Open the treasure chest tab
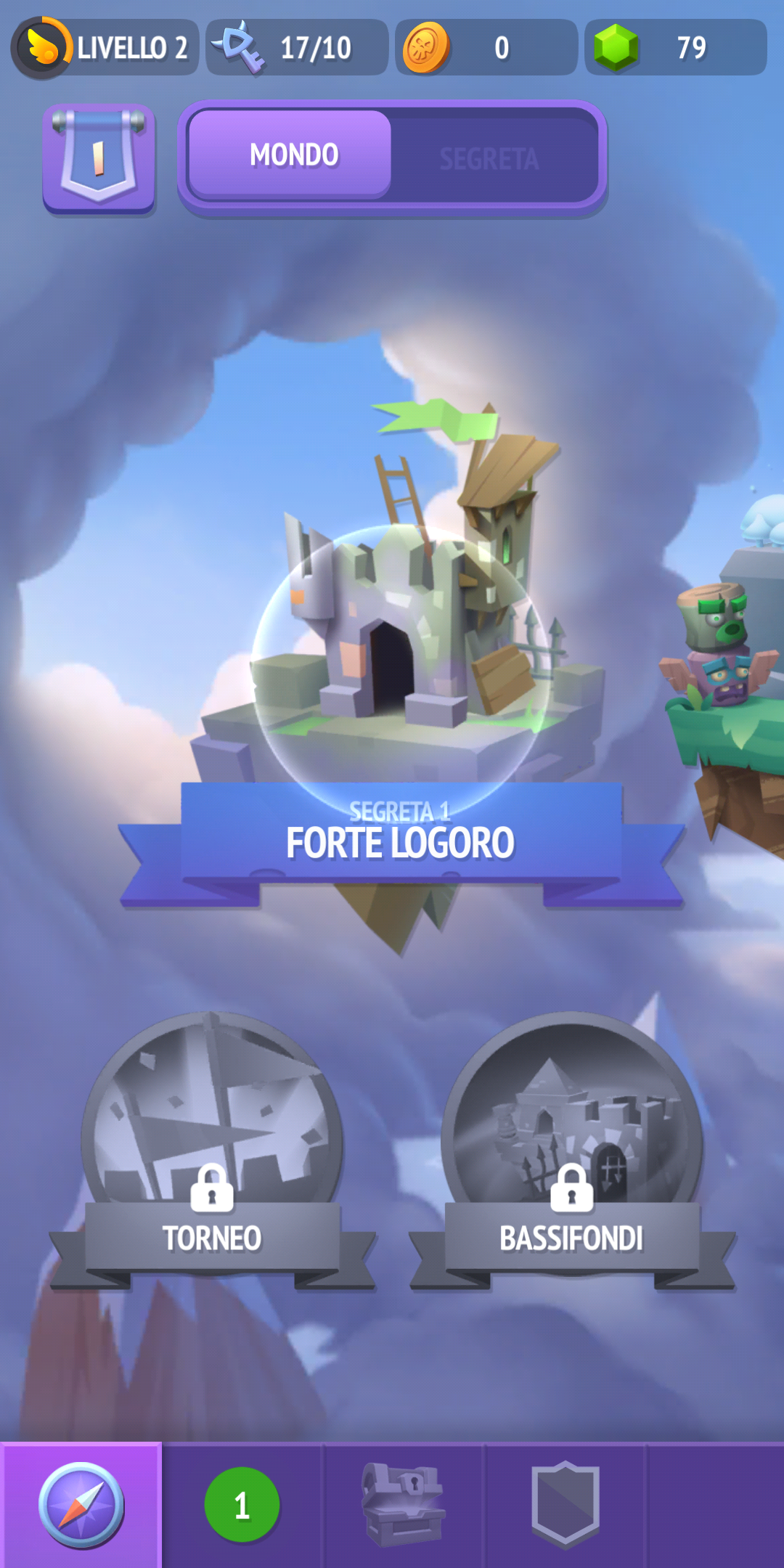The image size is (784, 1568). pos(404,1505)
